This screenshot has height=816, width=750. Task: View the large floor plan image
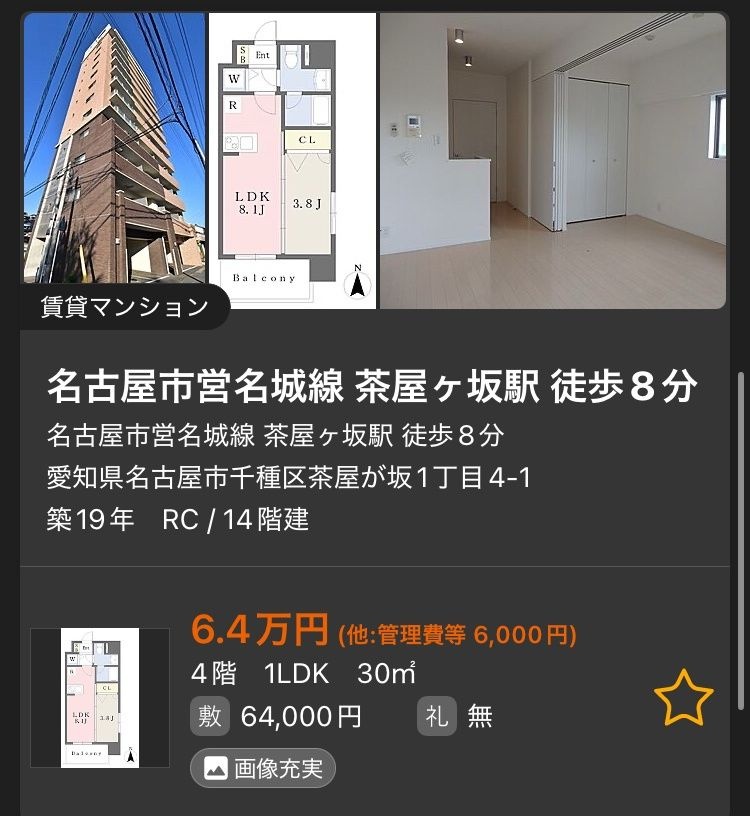(x=292, y=160)
